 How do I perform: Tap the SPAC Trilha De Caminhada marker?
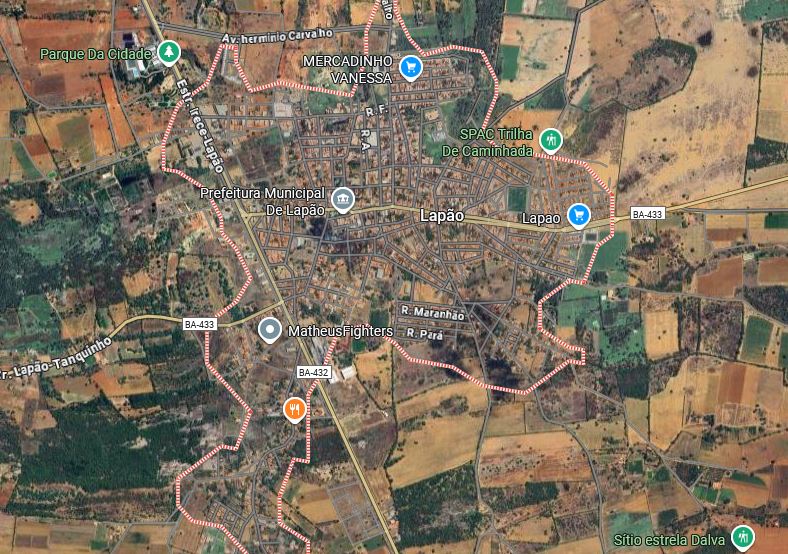point(550,140)
